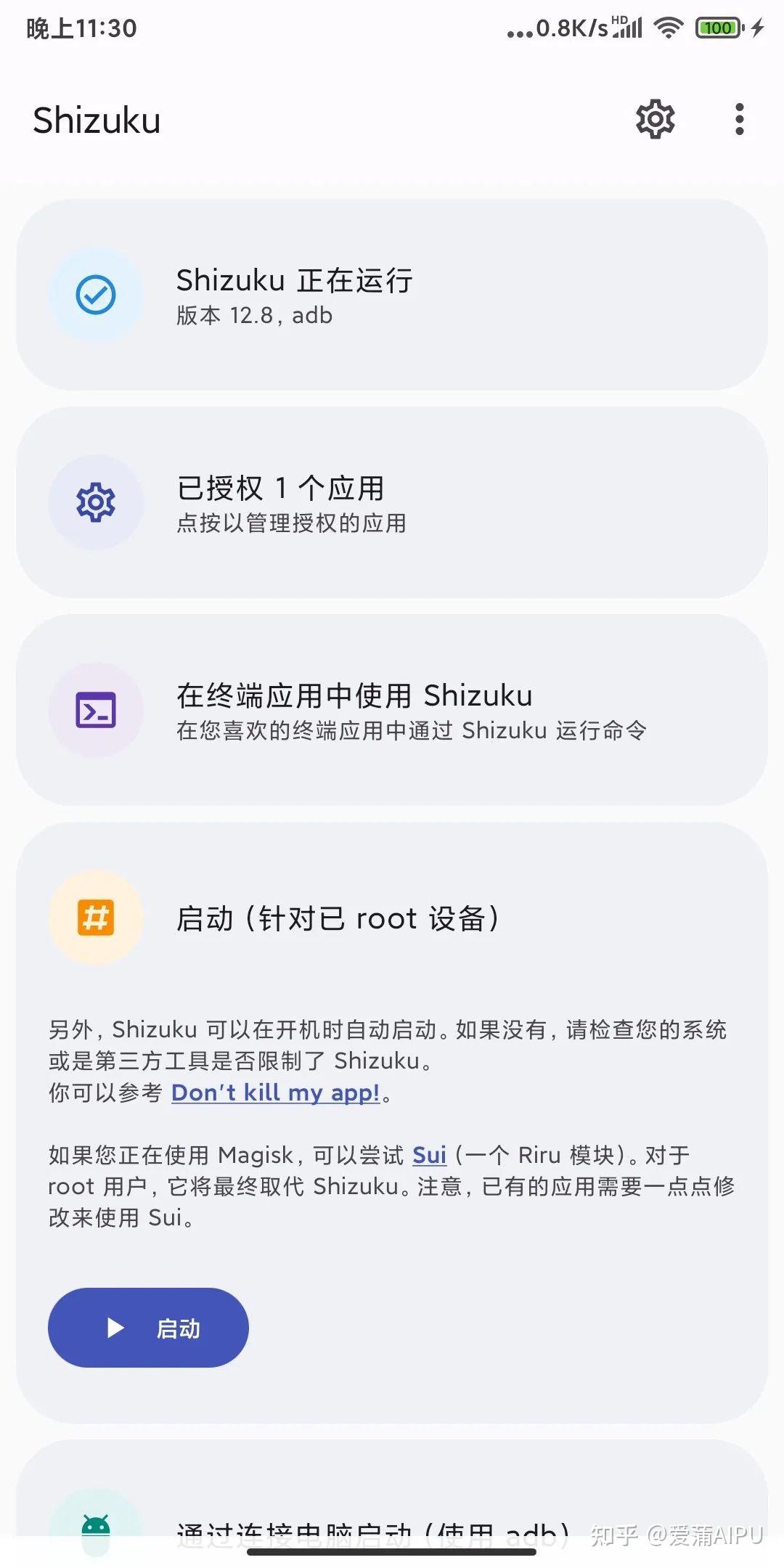The width and height of the screenshot is (784, 1568).
Task: Click the play icon inside the start button
Action: 115,1326
